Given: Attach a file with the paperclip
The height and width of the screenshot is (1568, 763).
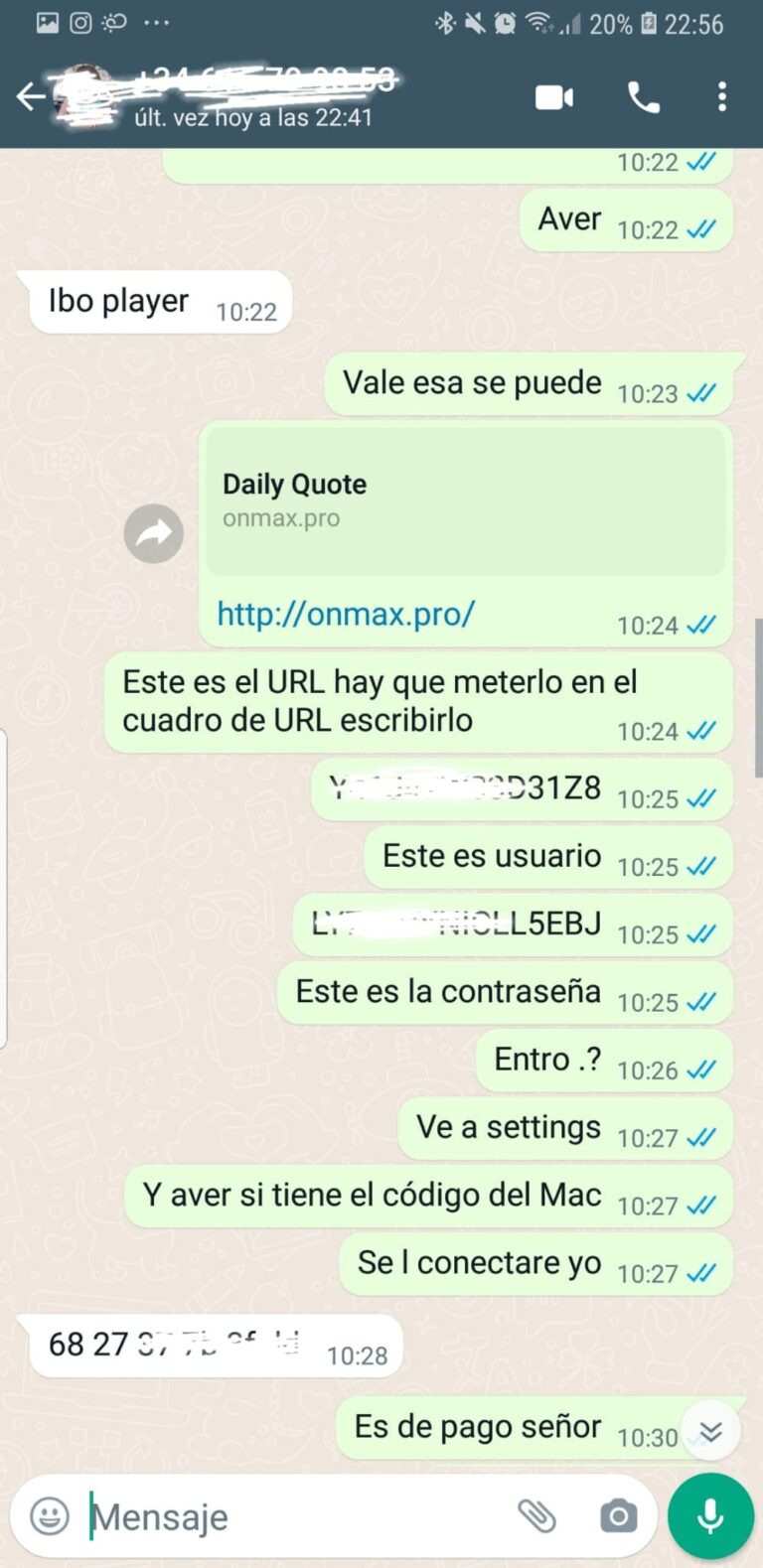Looking at the screenshot, I should pyautogui.click(x=537, y=1515).
